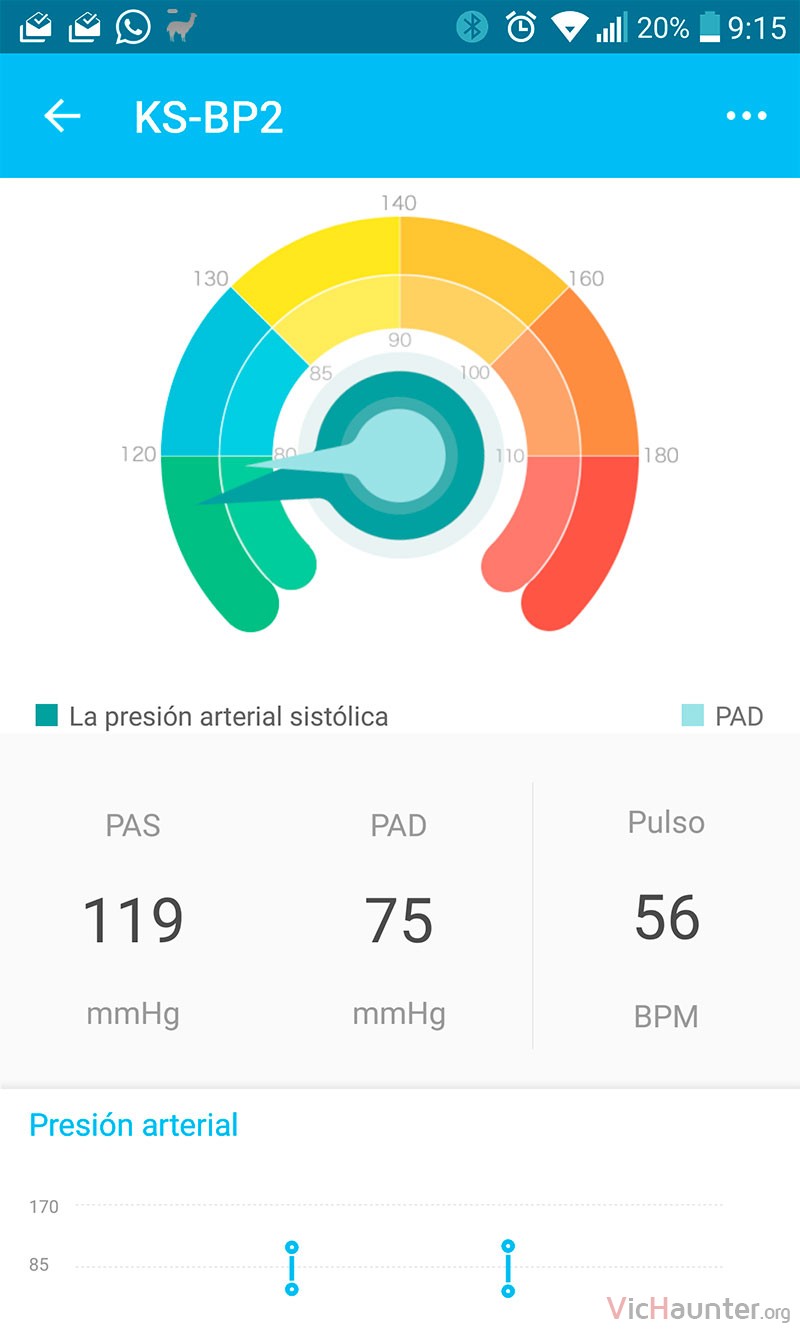The width and height of the screenshot is (800, 1329).
Task: Open the three-dot overflow menu
Action: point(746,116)
